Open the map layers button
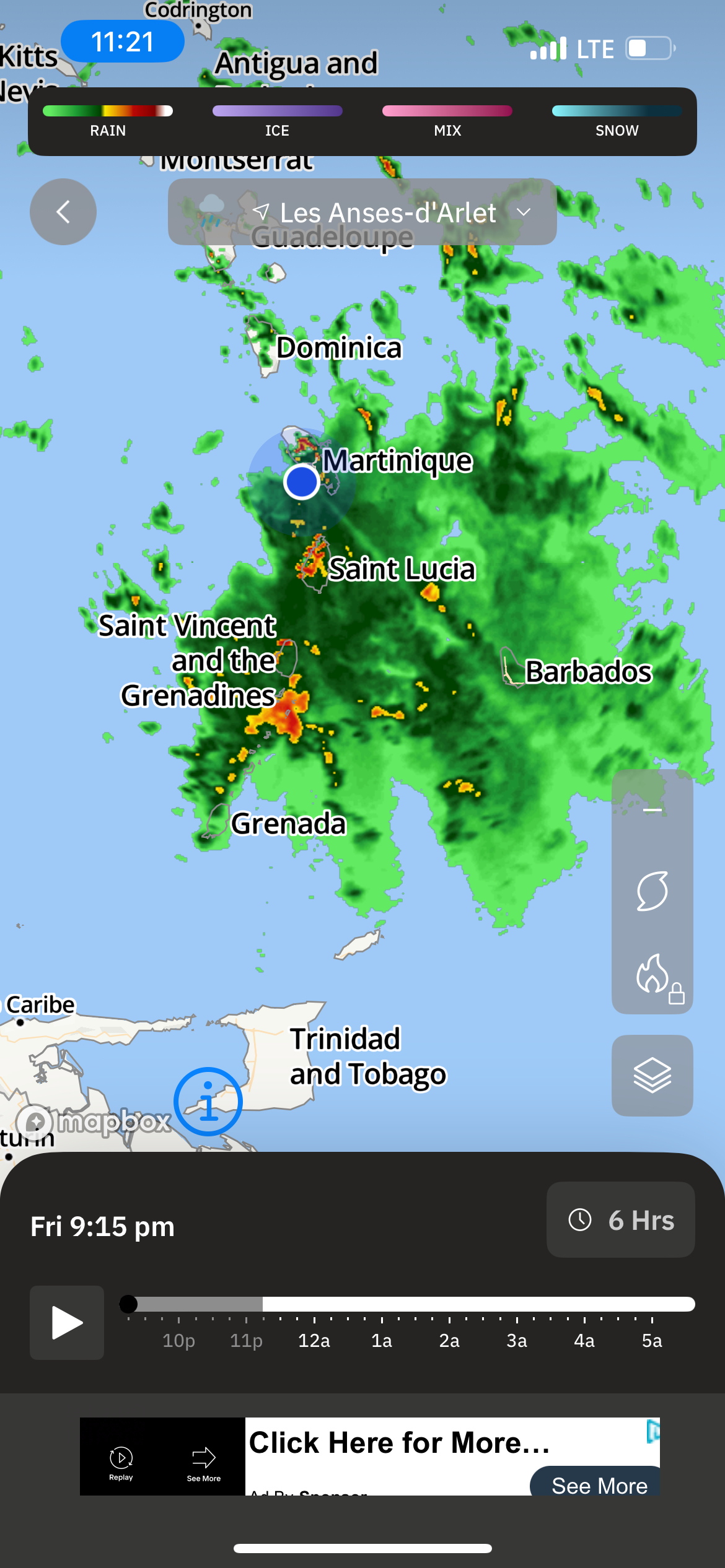The height and width of the screenshot is (1568, 725). point(652,1076)
